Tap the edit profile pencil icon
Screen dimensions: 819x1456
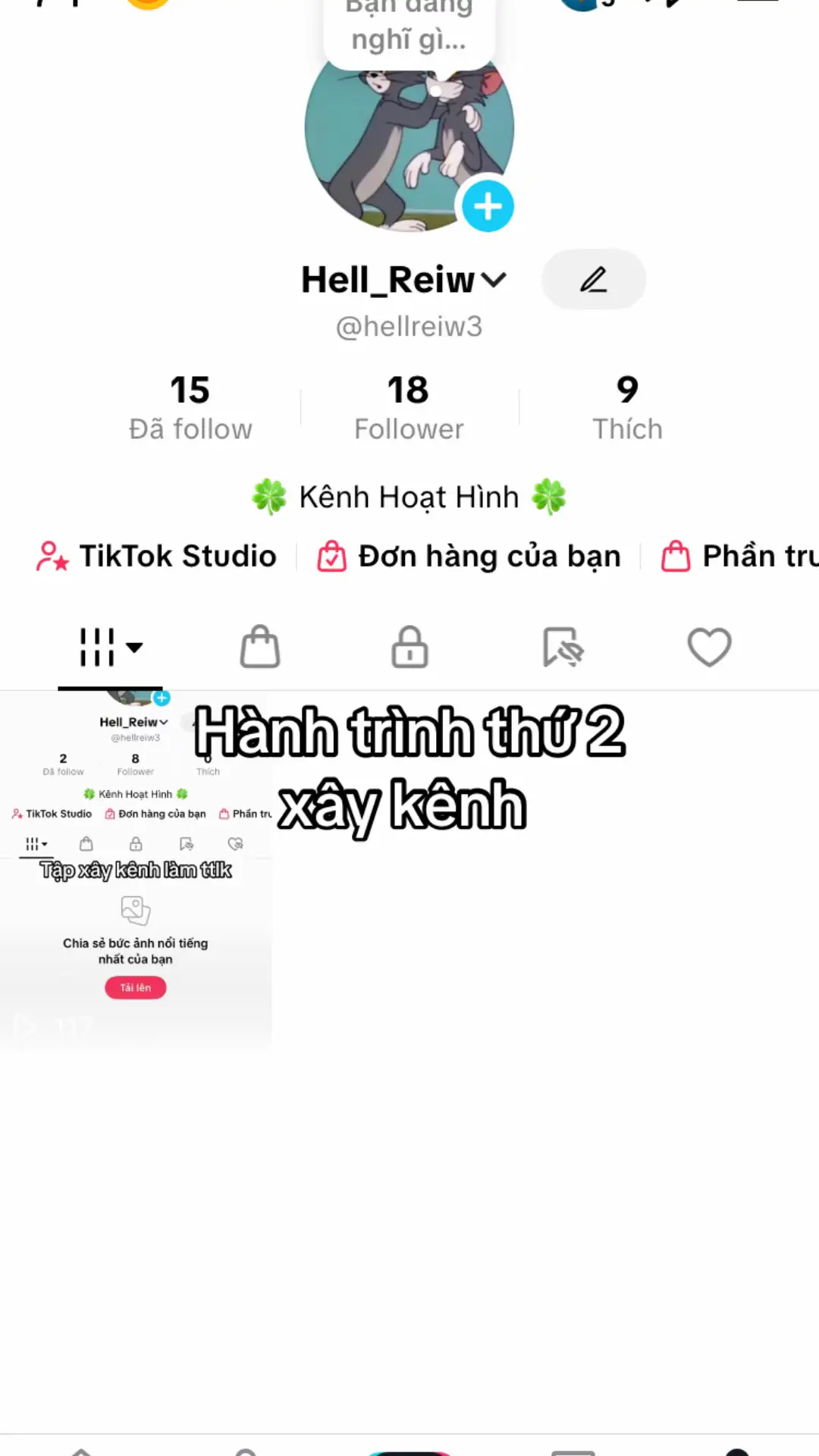tap(595, 279)
